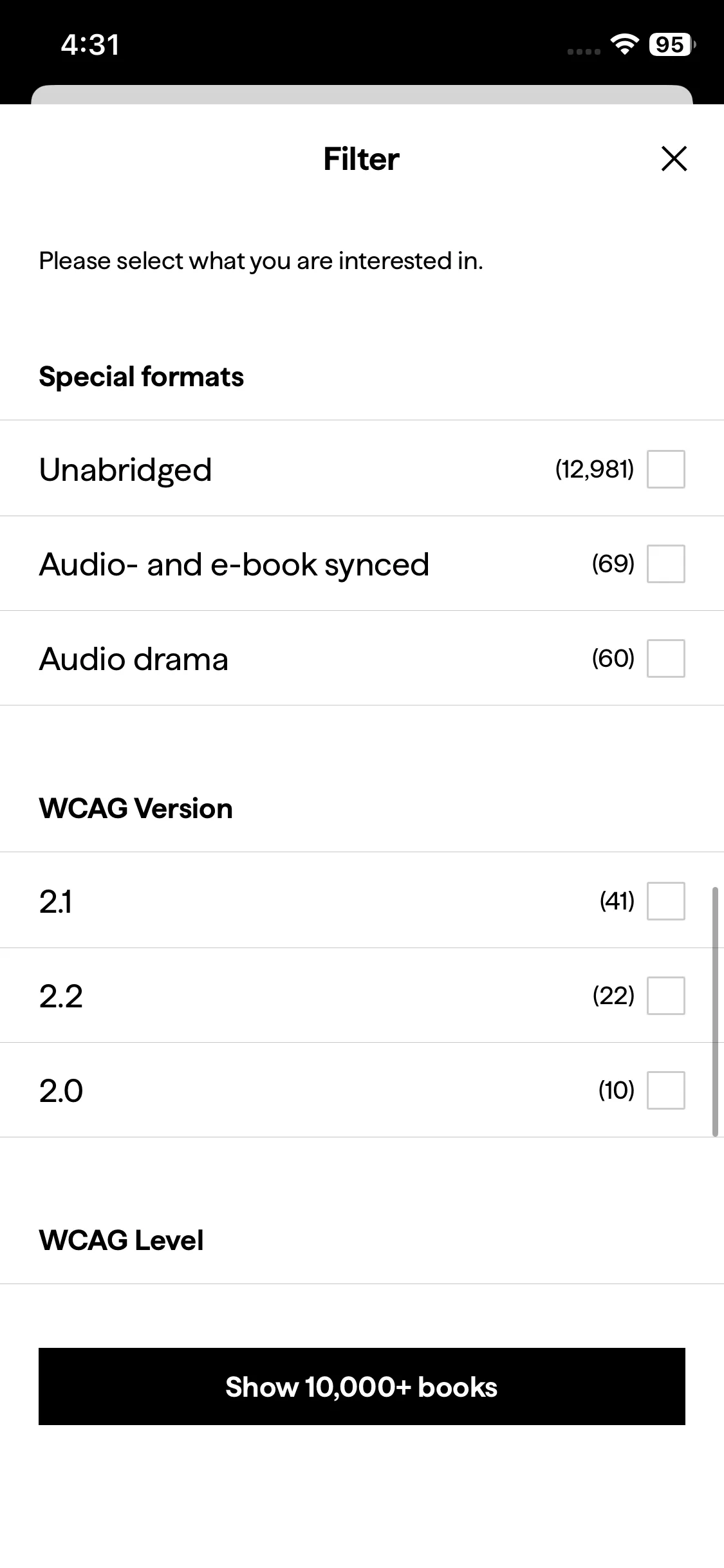Tap Show 10,000+ books button
This screenshot has width=724, height=1568.
(362, 1386)
